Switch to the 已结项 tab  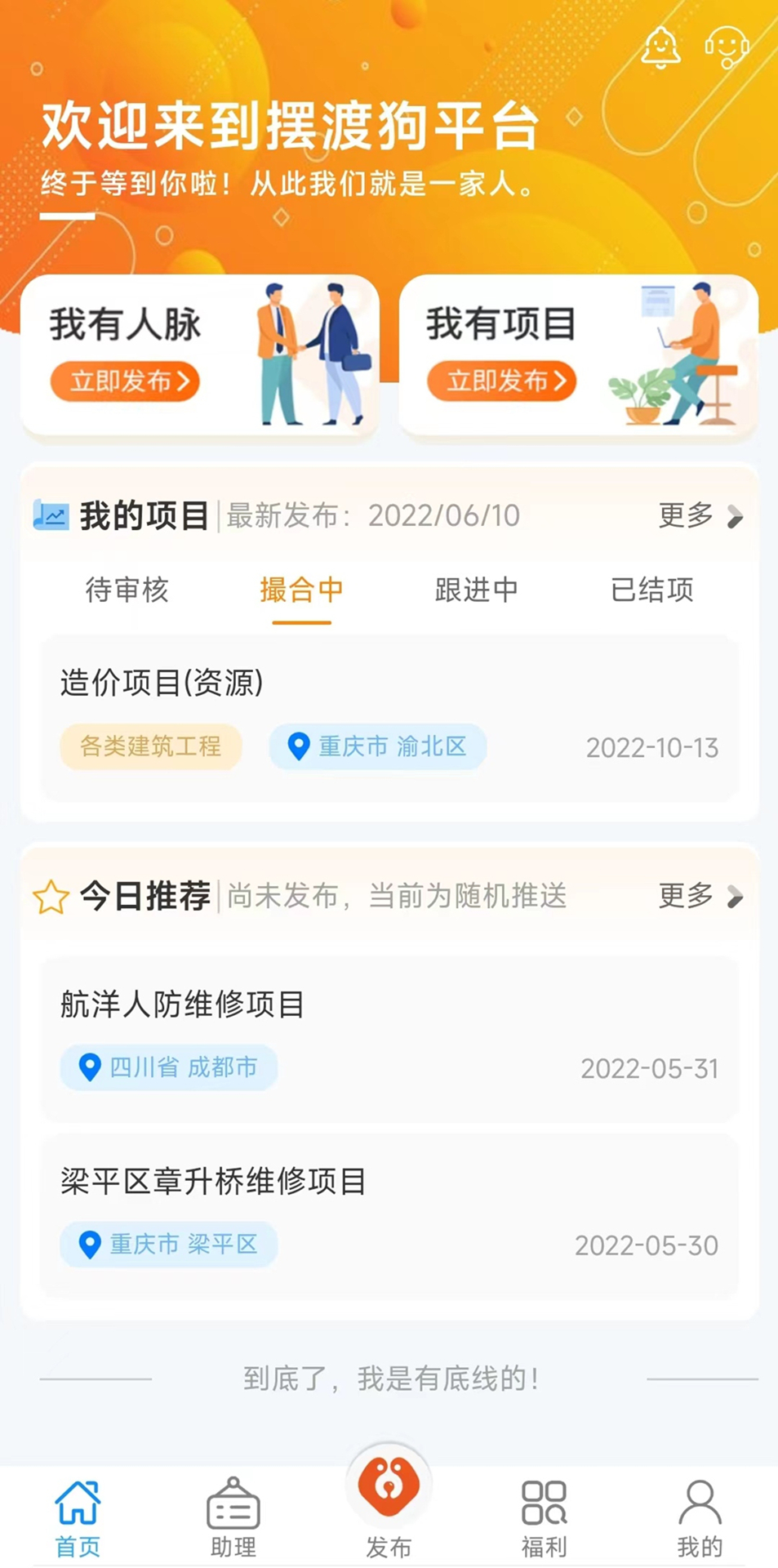pyautogui.click(x=652, y=590)
